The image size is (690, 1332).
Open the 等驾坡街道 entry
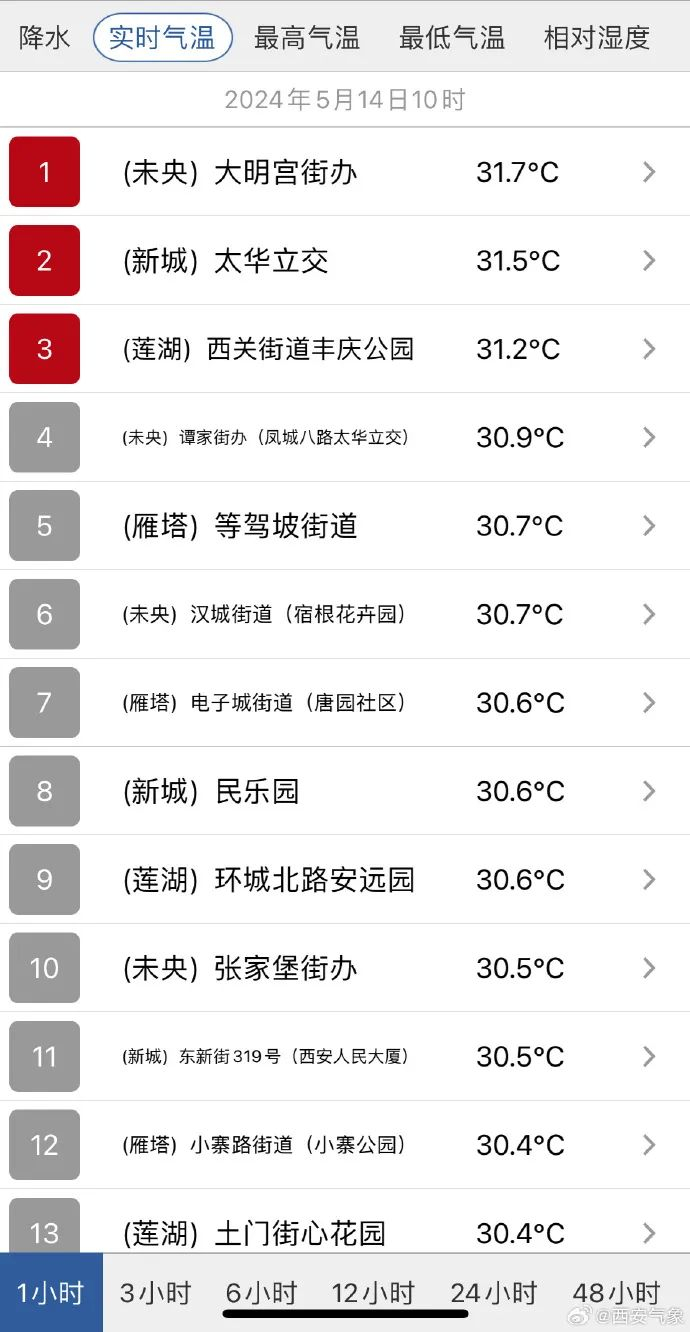[345, 526]
